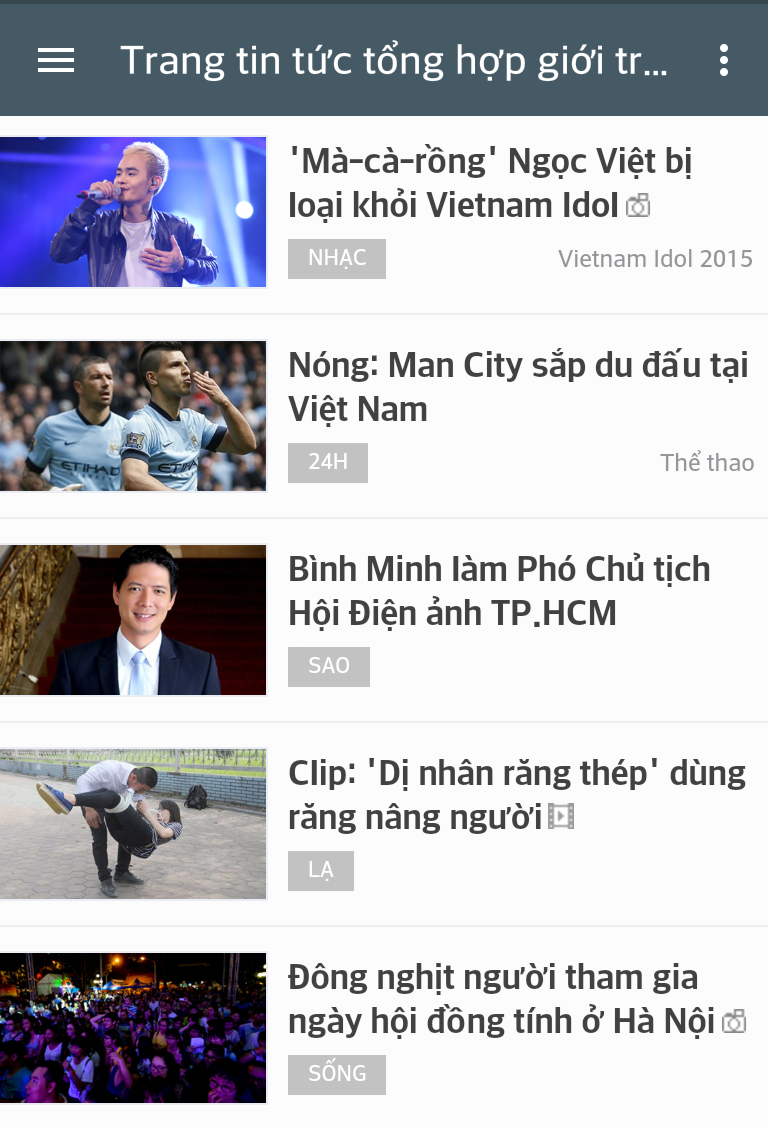
Task: Select the LẠ category tag
Action: tap(321, 871)
